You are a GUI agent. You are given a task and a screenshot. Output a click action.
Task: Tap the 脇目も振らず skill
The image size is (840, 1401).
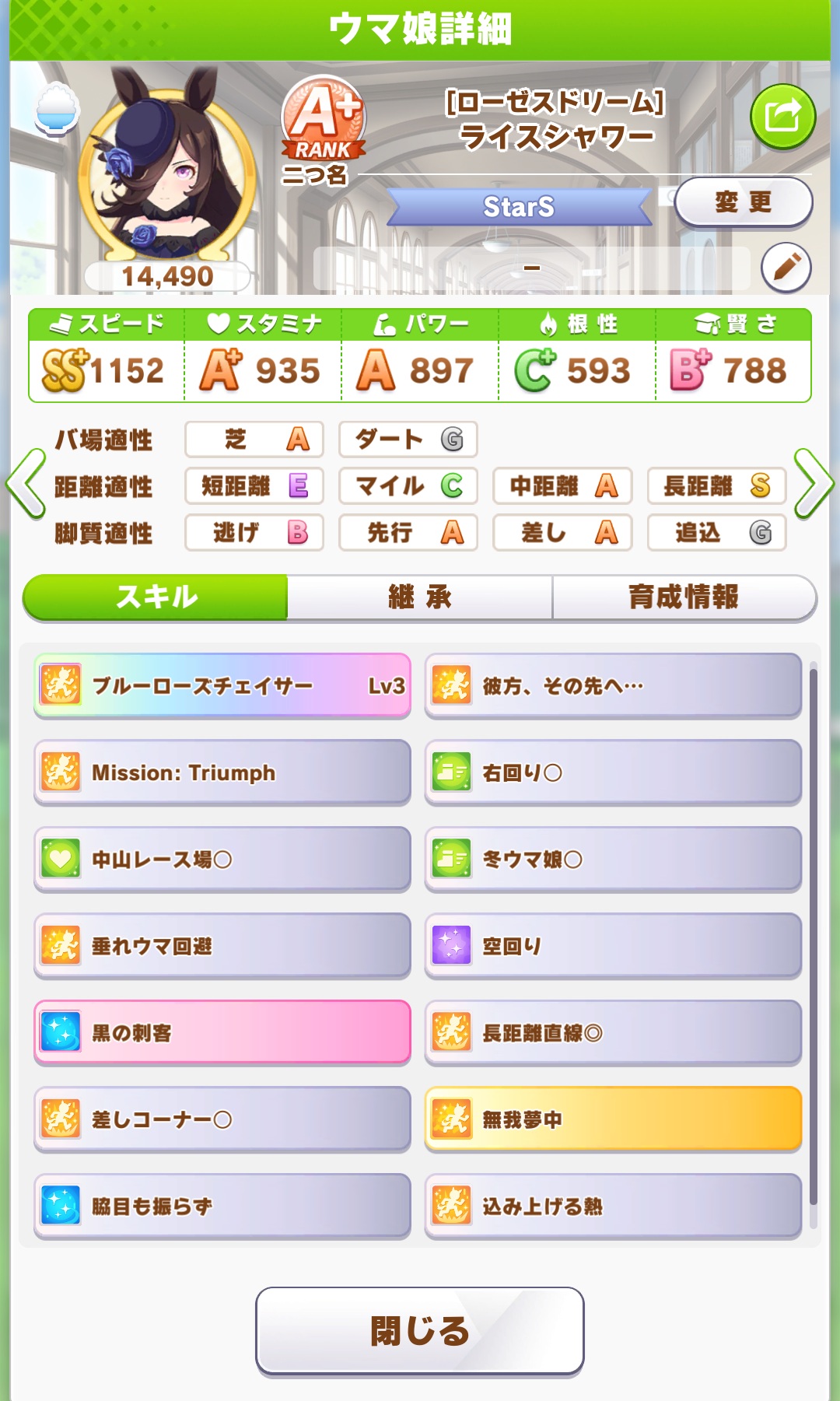click(222, 1206)
